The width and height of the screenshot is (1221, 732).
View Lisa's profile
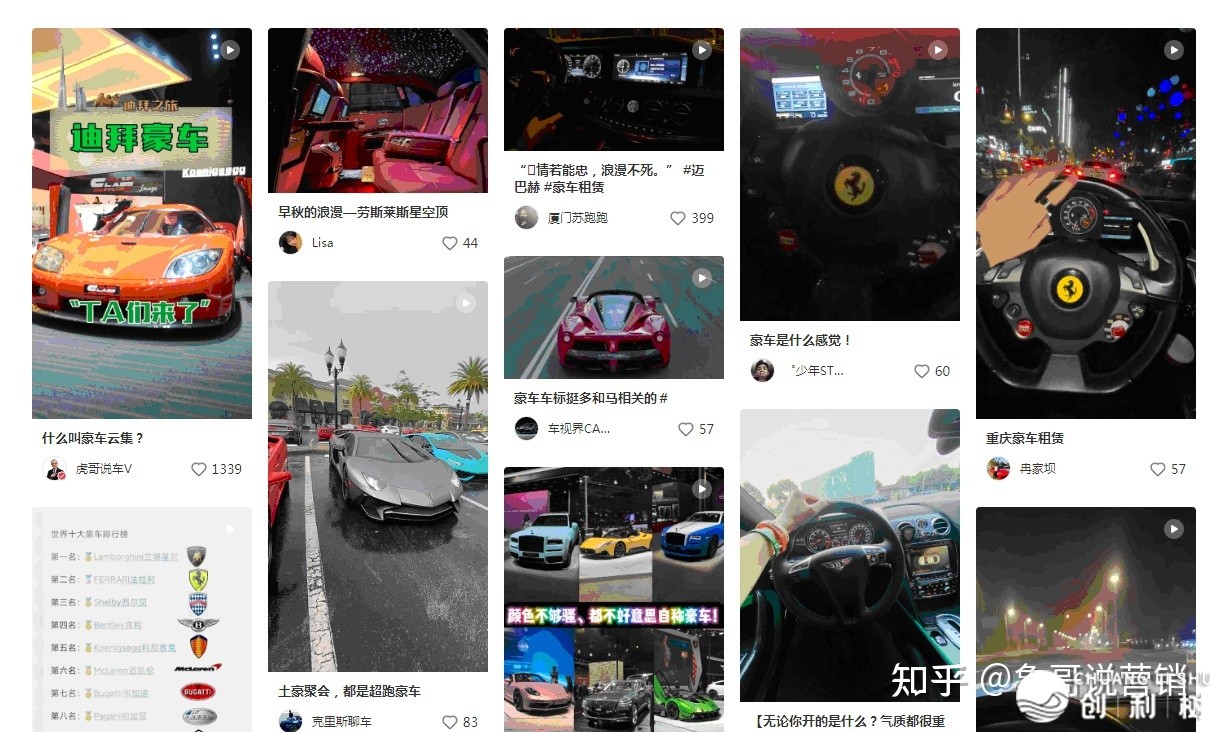(322, 243)
